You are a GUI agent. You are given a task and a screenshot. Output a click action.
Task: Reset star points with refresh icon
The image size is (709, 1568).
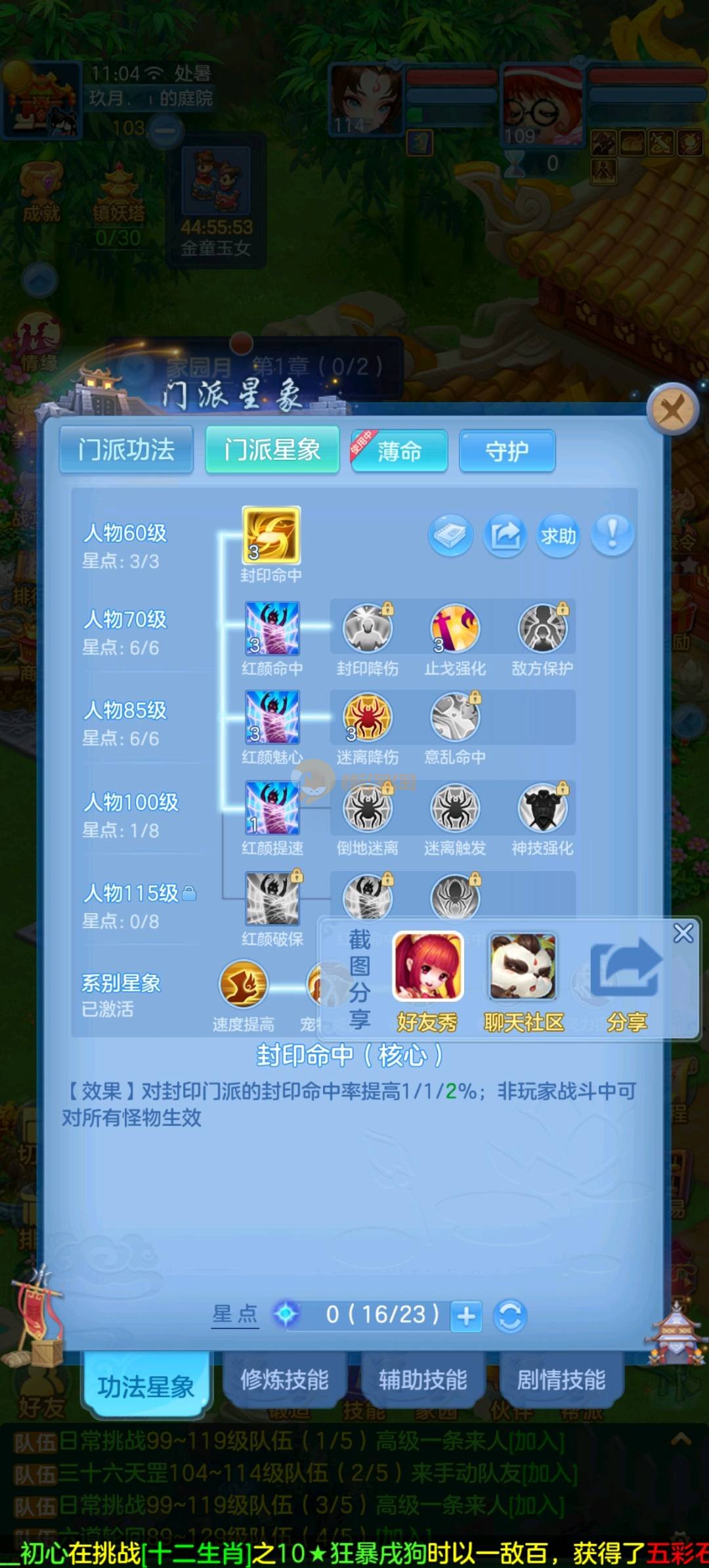[x=510, y=1316]
